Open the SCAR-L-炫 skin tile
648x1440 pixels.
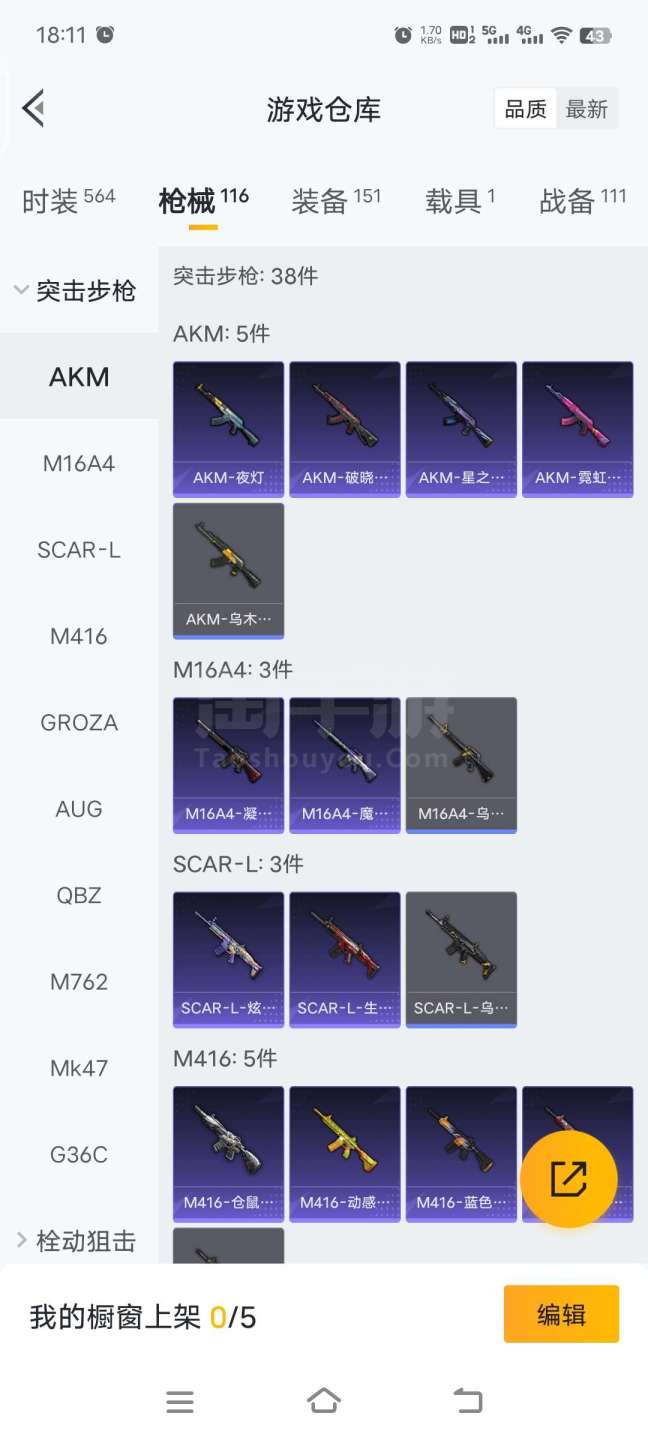tap(228, 958)
